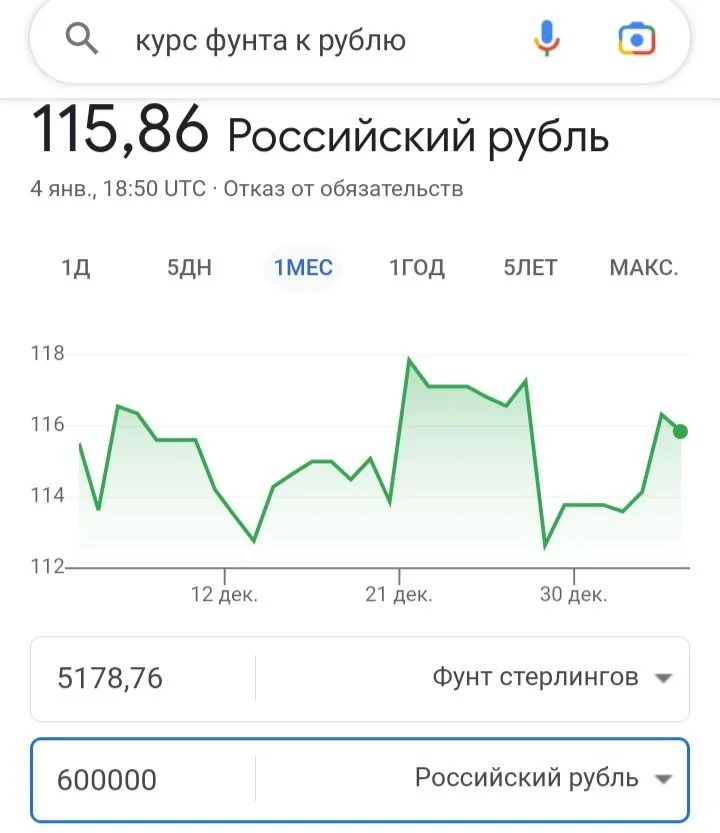This screenshot has width=720, height=833.
Task: Open Google Lens camera search
Action: [x=636, y=40]
